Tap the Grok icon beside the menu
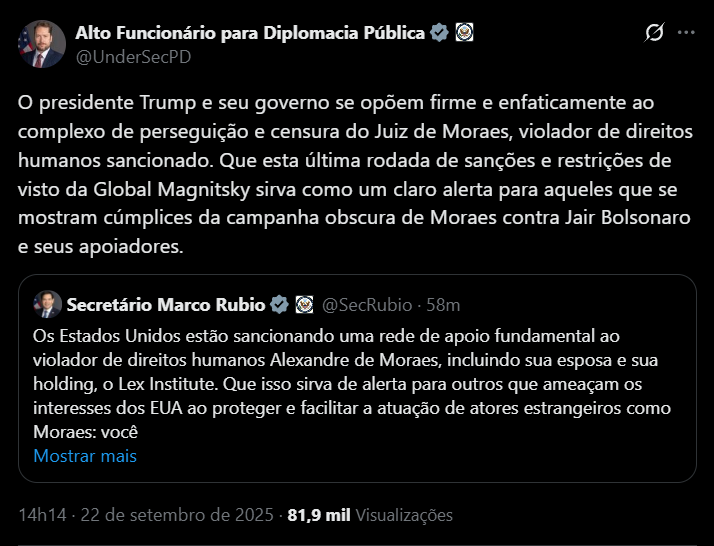The image size is (714, 546). (654, 32)
